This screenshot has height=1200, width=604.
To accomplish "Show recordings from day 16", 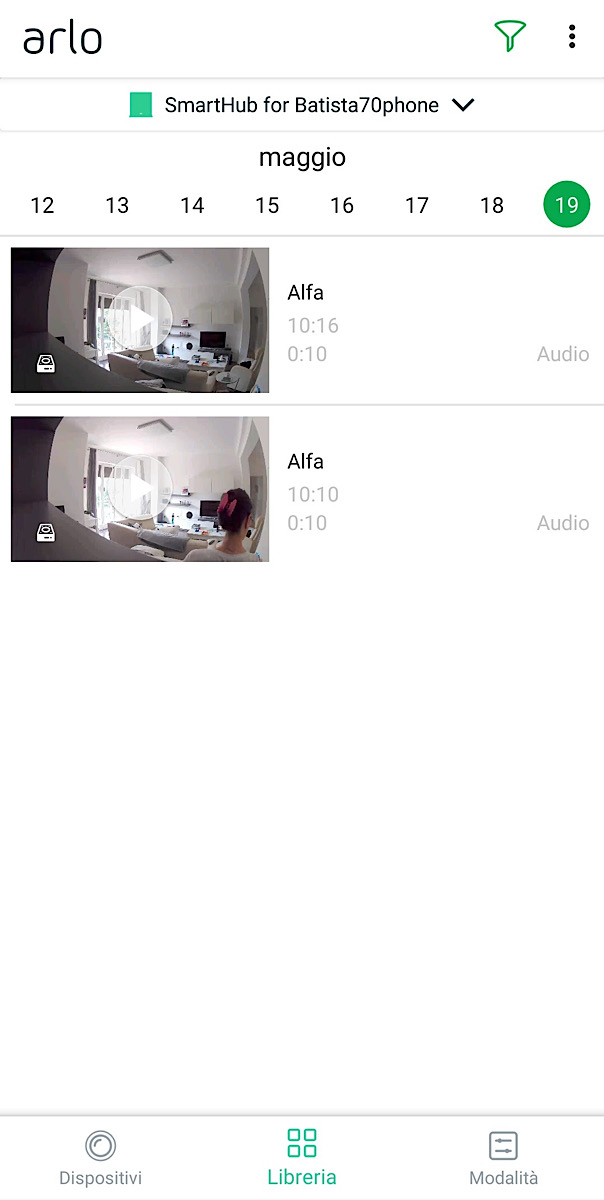I will [342, 205].
